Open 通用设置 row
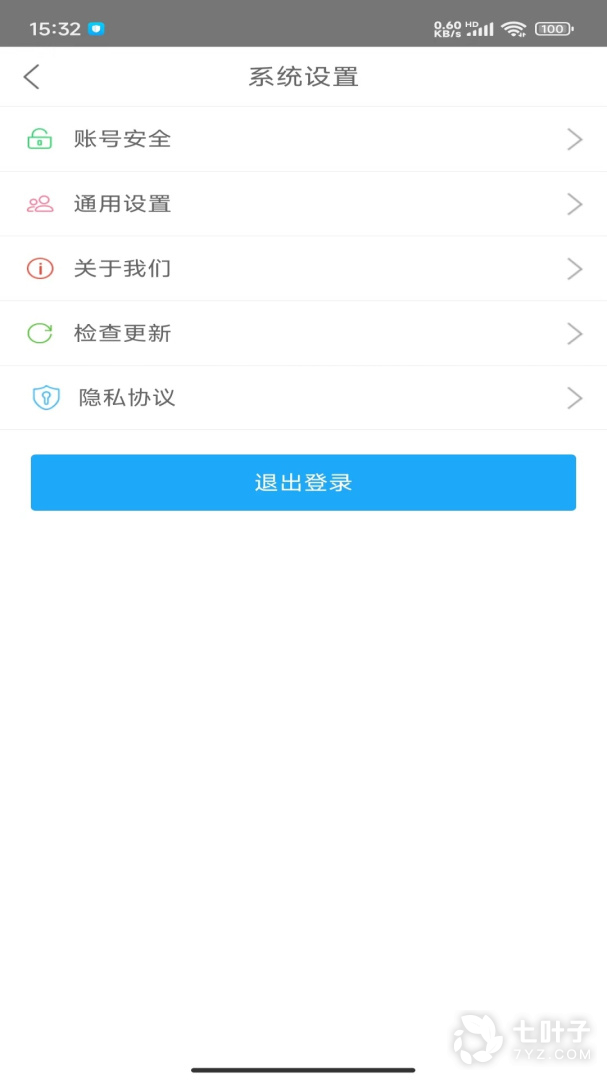 (x=303, y=204)
